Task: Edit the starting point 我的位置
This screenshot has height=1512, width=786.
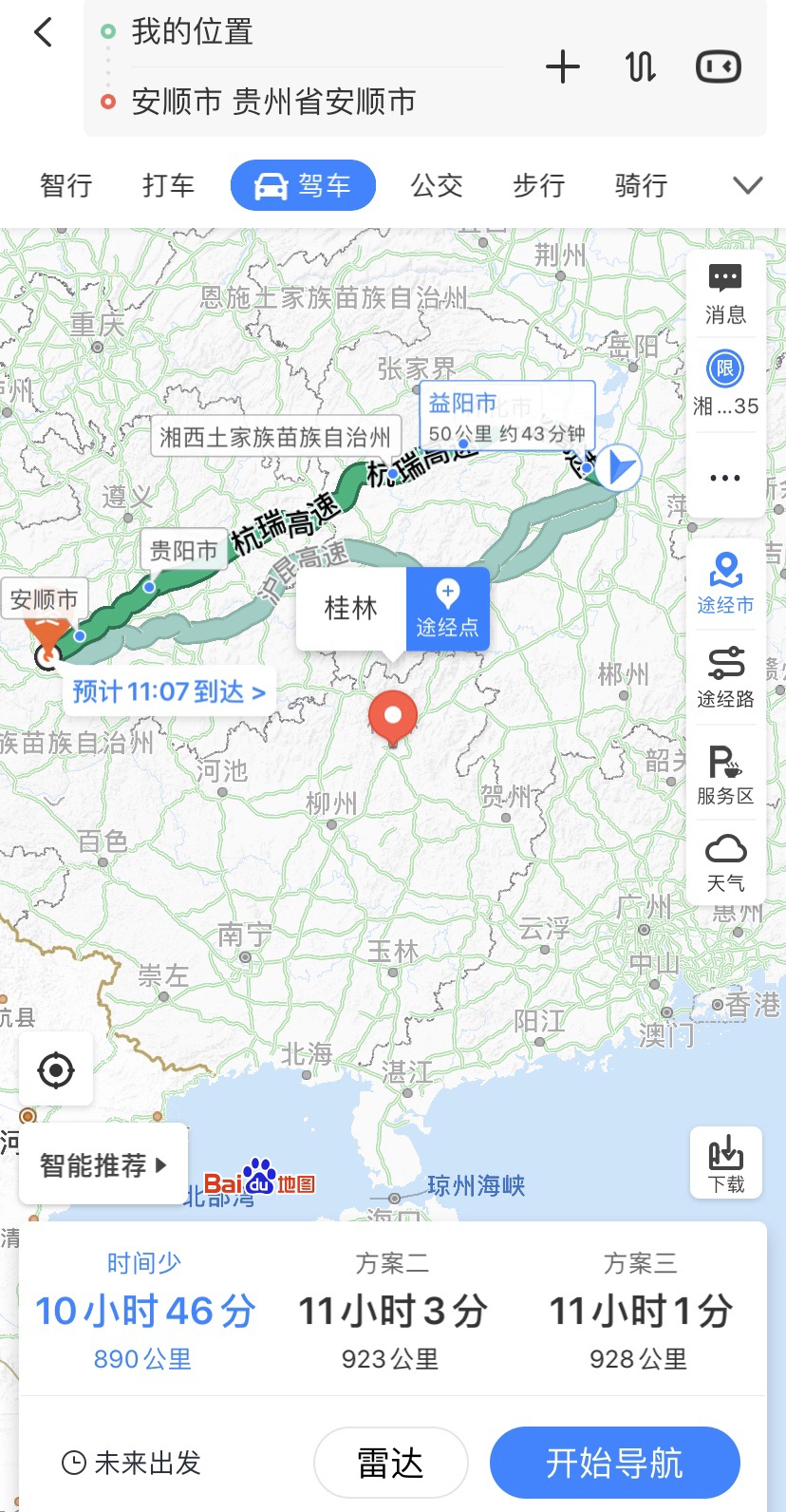Action: click(285, 32)
